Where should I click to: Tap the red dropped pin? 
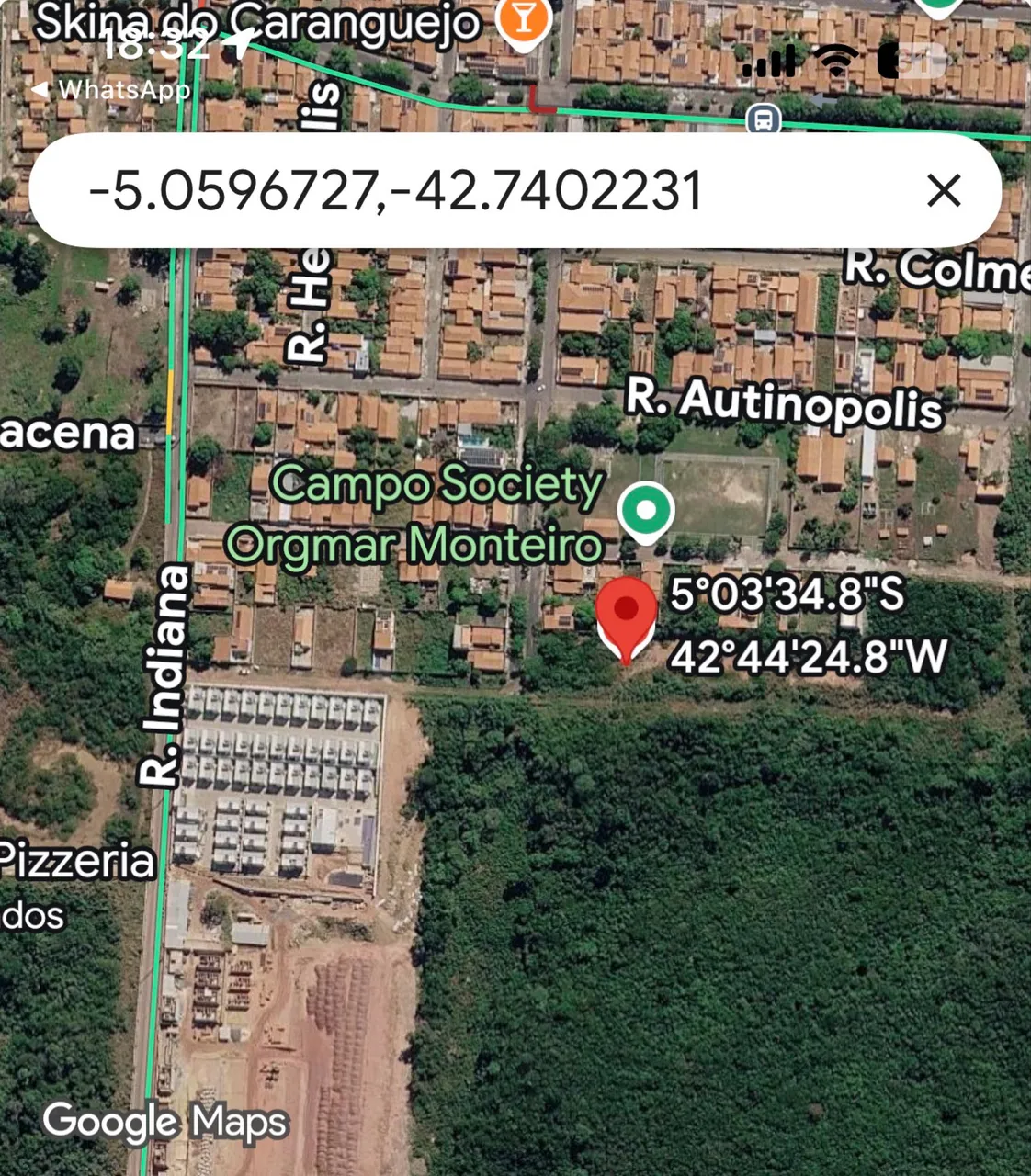626,620
